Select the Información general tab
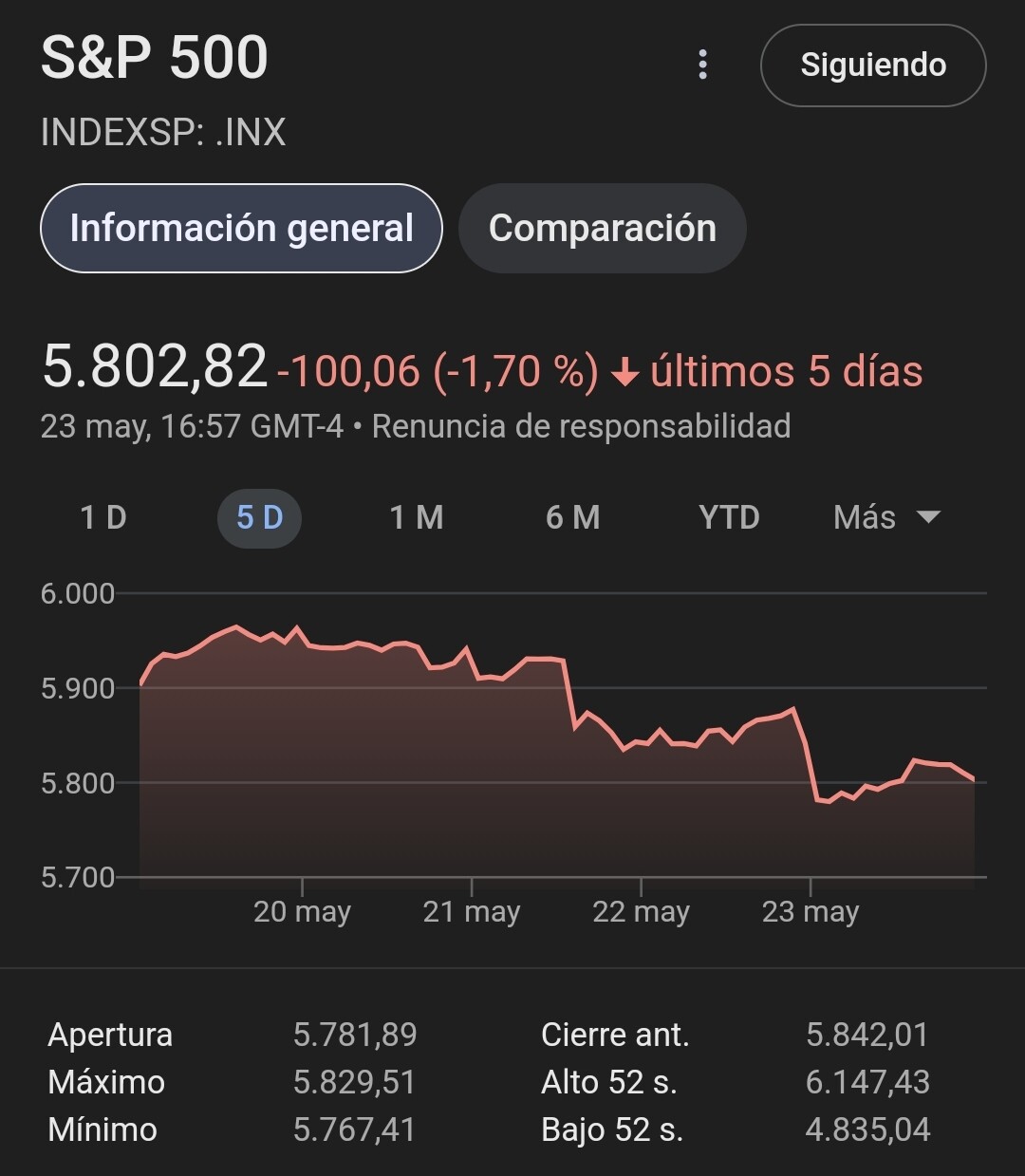 (241, 229)
